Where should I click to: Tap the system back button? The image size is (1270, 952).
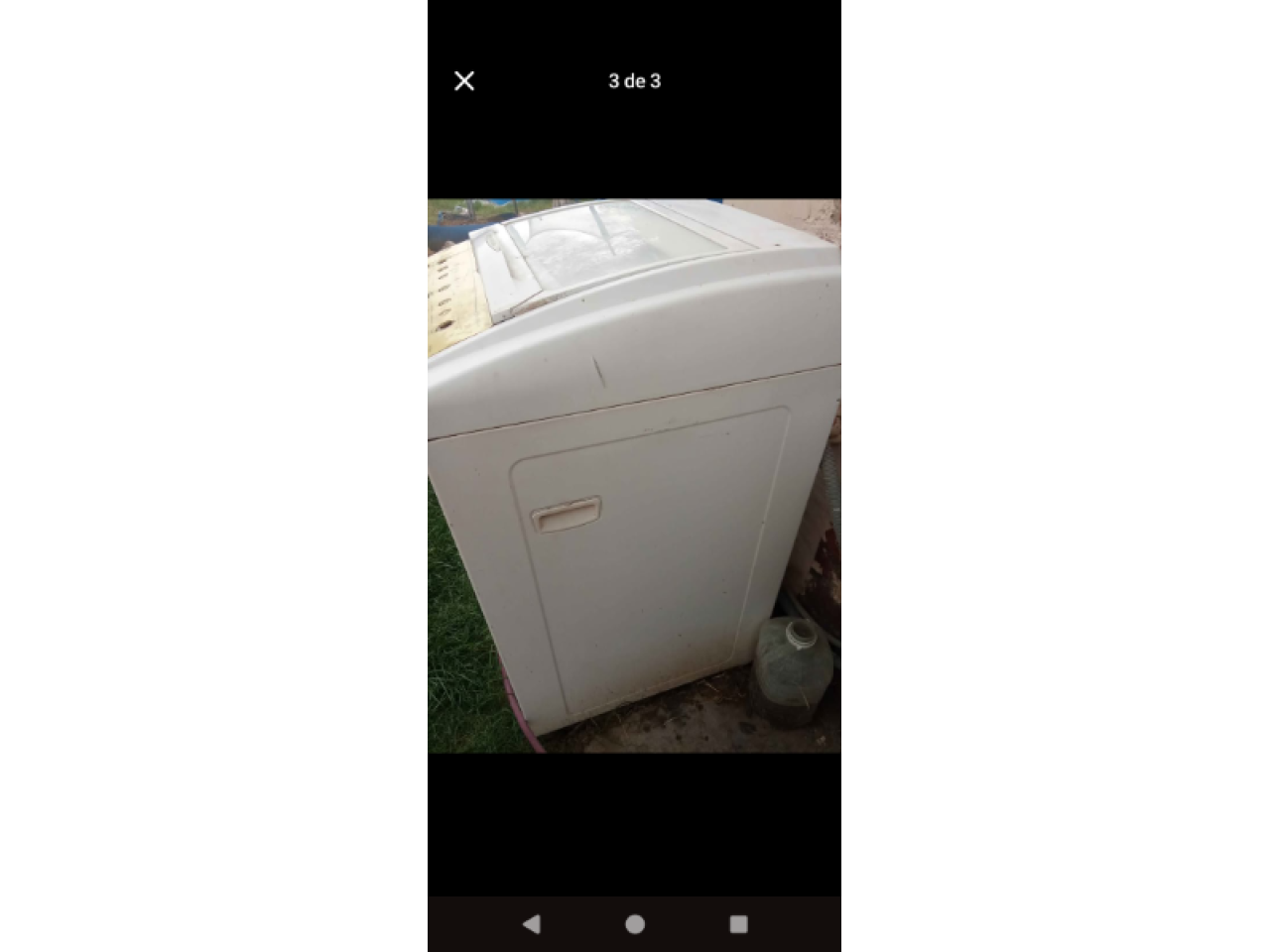[532, 924]
